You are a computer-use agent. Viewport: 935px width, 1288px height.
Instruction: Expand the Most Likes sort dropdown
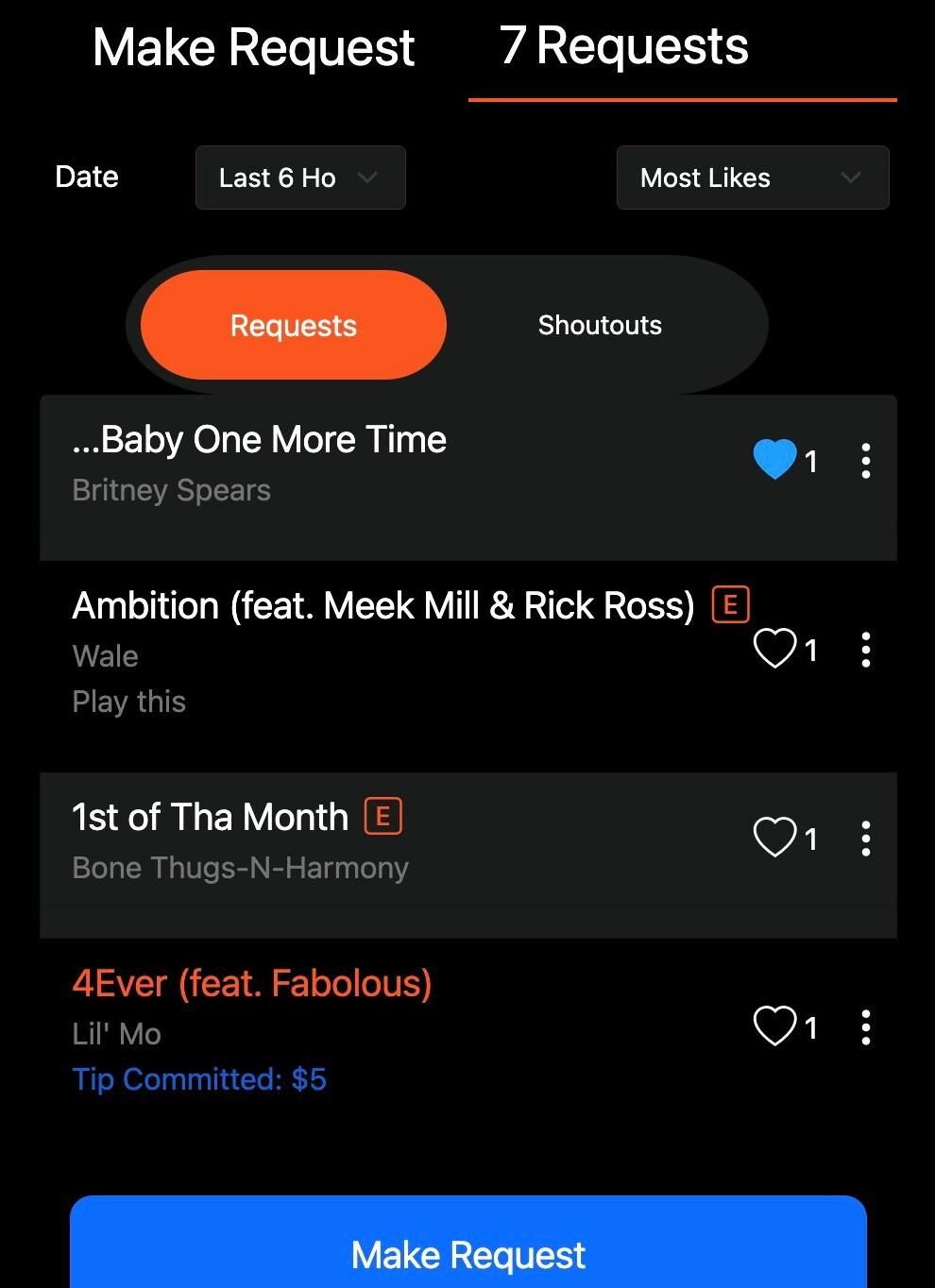tap(752, 178)
